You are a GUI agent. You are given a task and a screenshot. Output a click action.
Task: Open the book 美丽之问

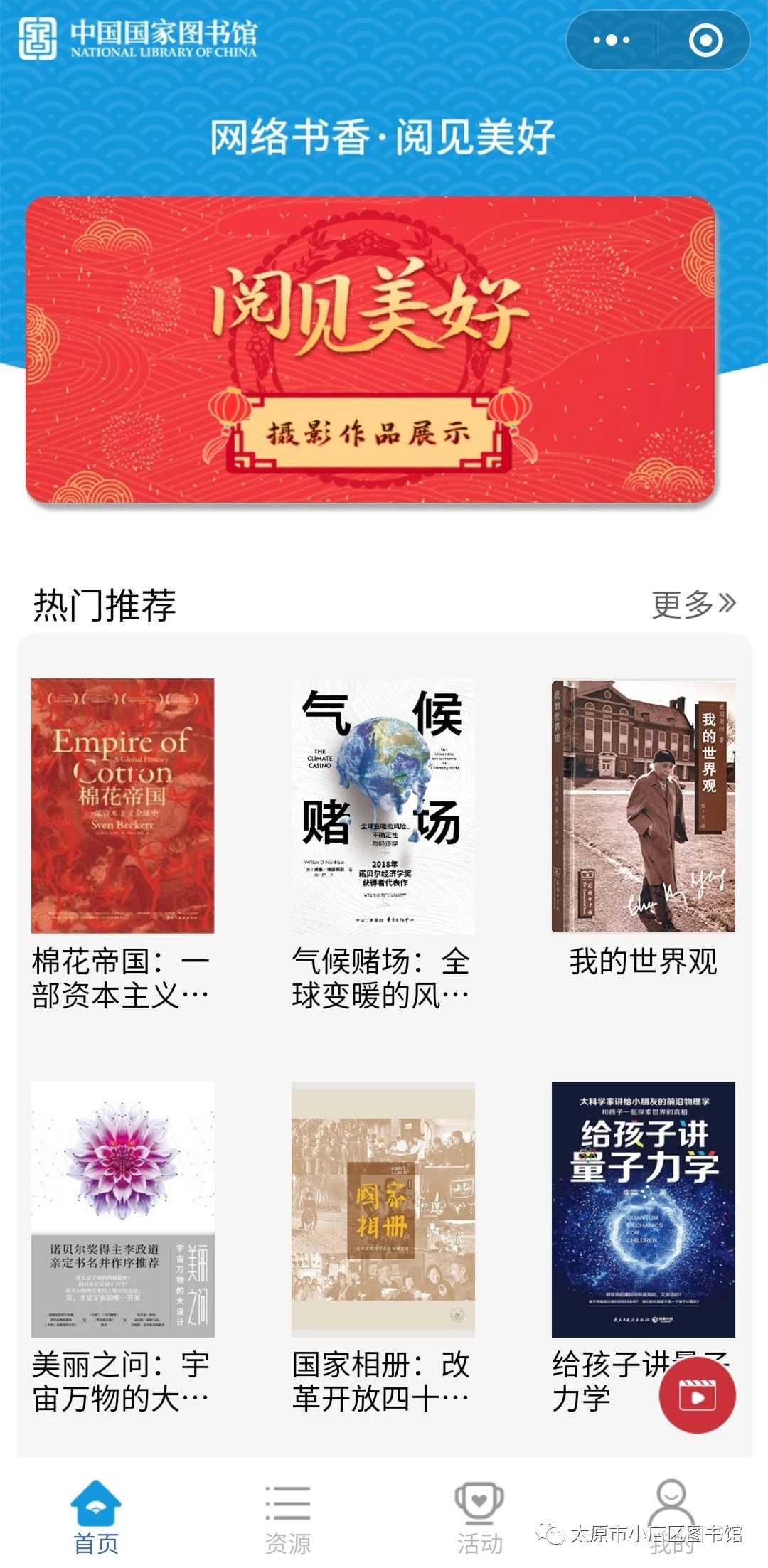pos(122,1209)
